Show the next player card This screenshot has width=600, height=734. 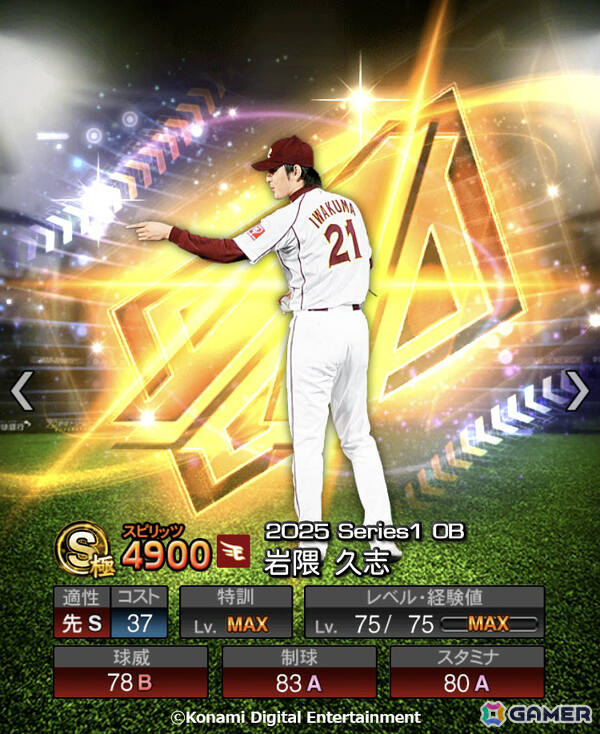click(x=578, y=390)
